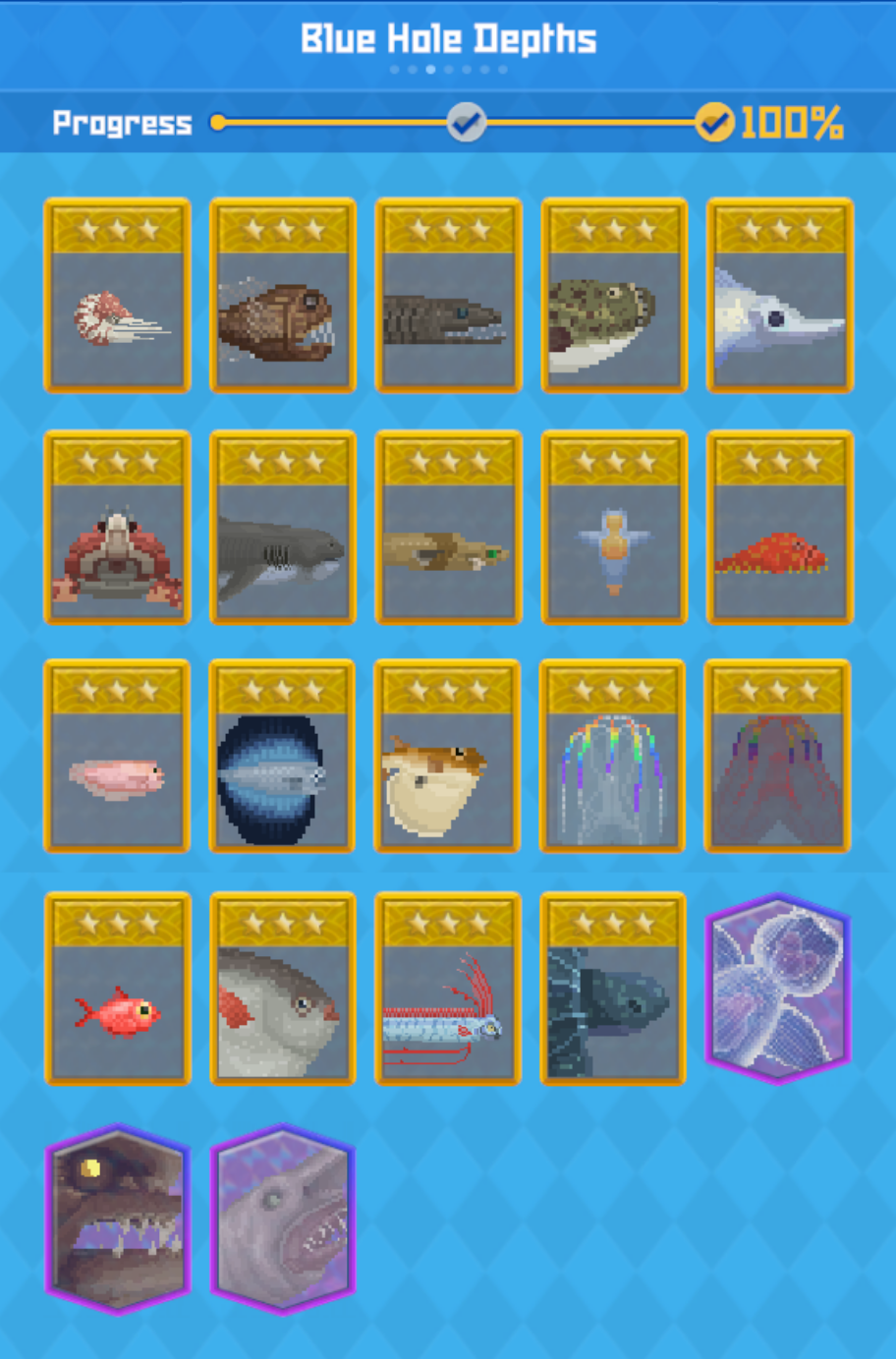Select the pink blobfish card
896x1359 pixels.
[x=117, y=757]
